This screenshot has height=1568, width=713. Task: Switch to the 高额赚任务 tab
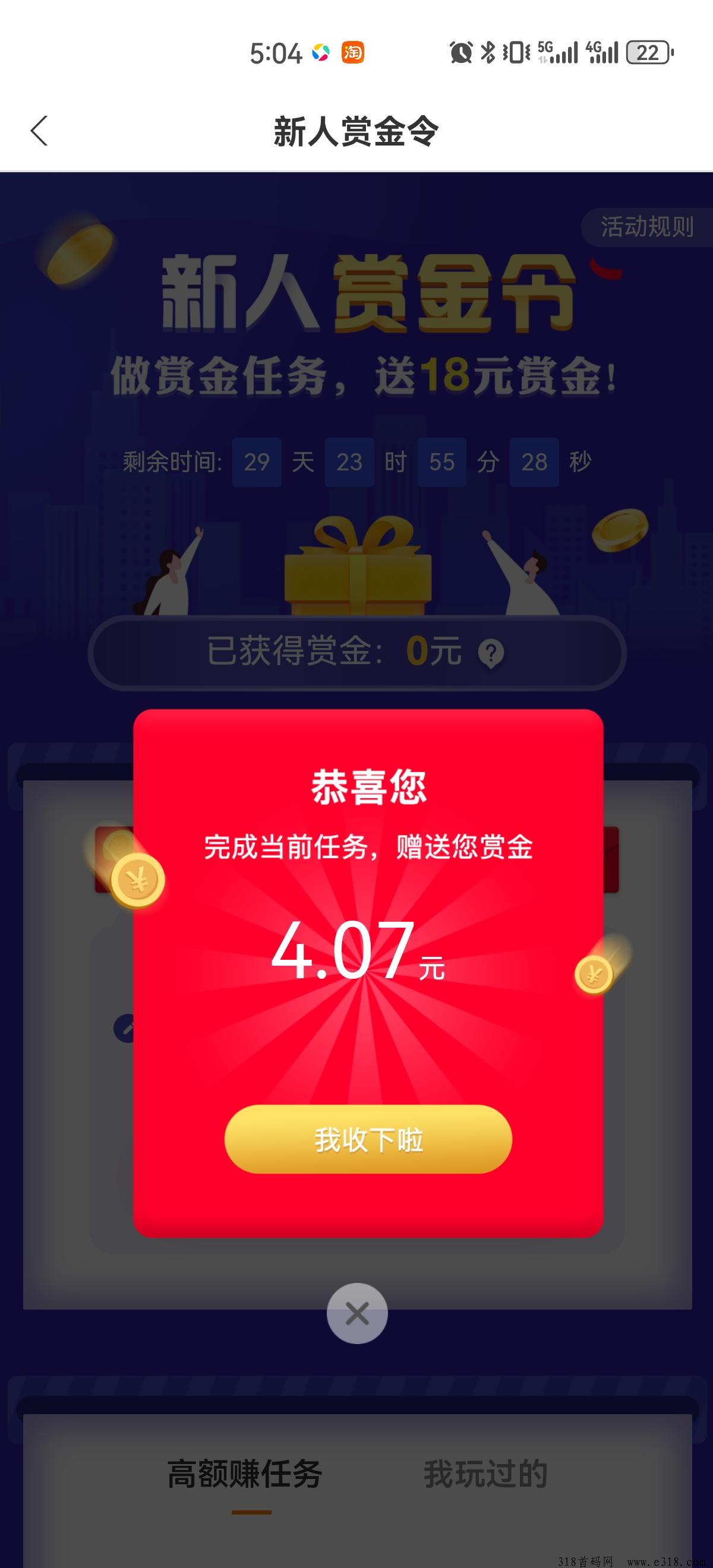coord(245,1474)
